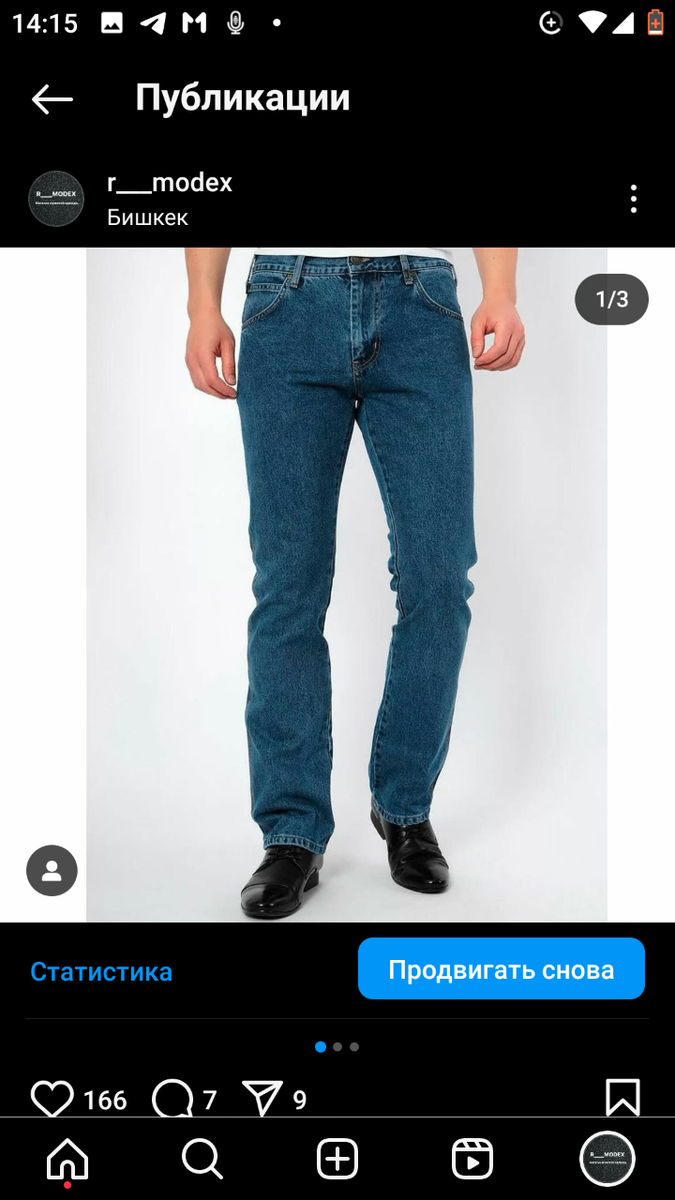Image resolution: width=675 pixels, height=1200 pixels.
Task: Create a new post
Action: 337,1160
